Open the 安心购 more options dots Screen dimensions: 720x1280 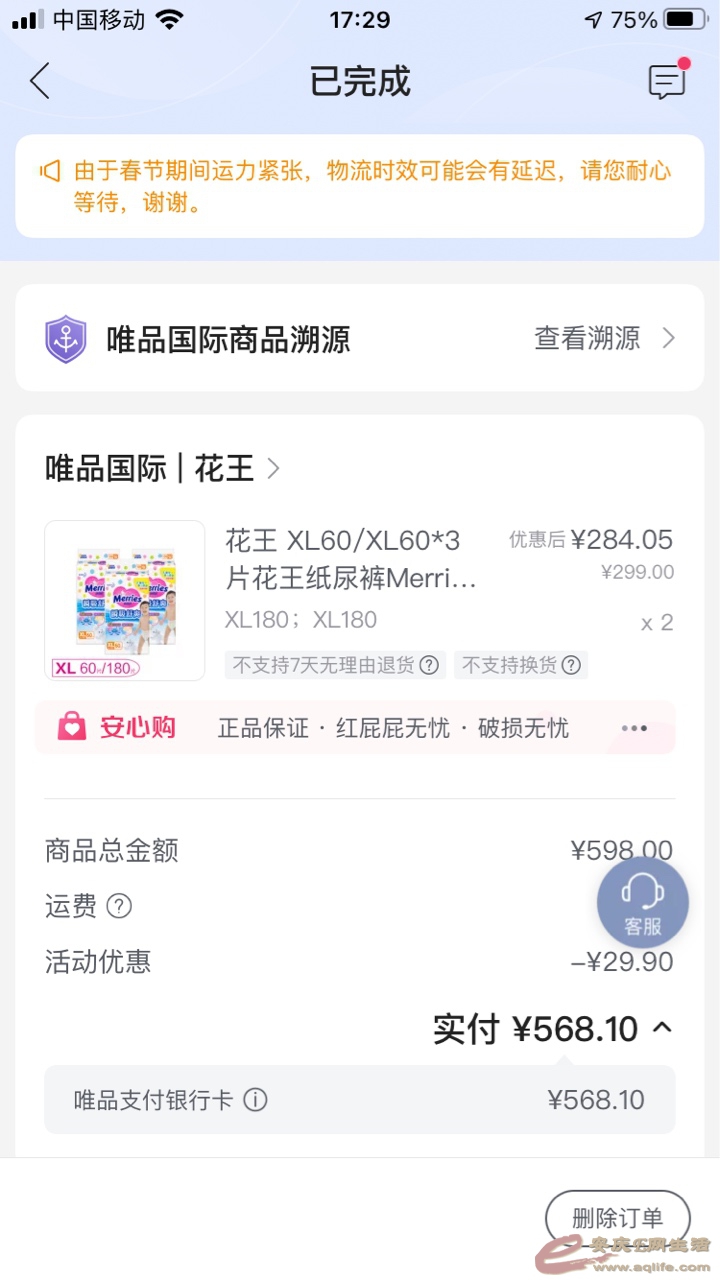tap(634, 728)
